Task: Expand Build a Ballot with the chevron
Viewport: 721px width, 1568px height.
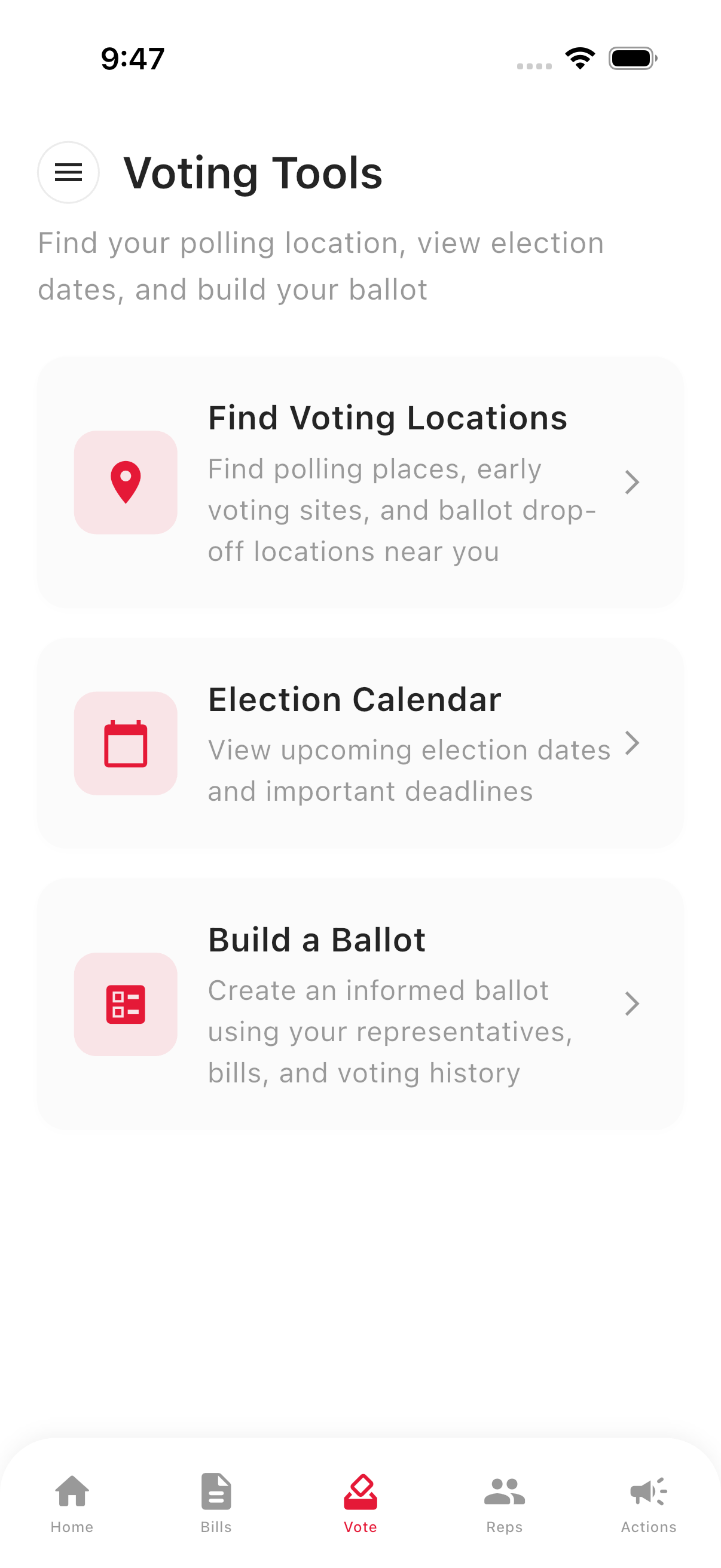Action: [x=633, y=1004]
